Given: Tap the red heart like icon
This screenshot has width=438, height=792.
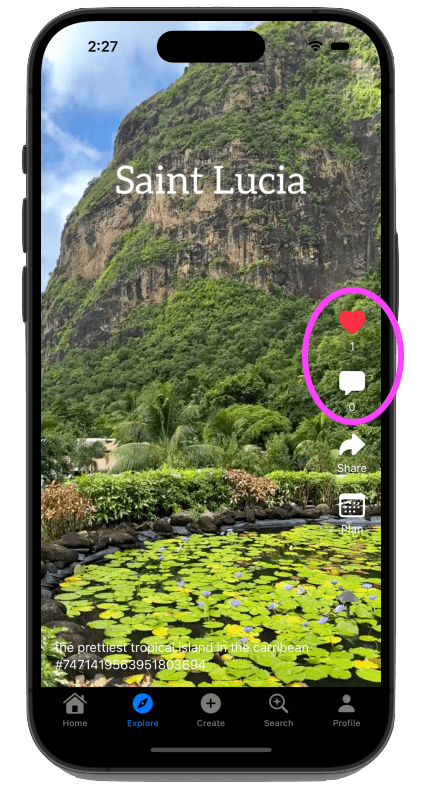Looking at the screenshot, I should tap(352, 322).
